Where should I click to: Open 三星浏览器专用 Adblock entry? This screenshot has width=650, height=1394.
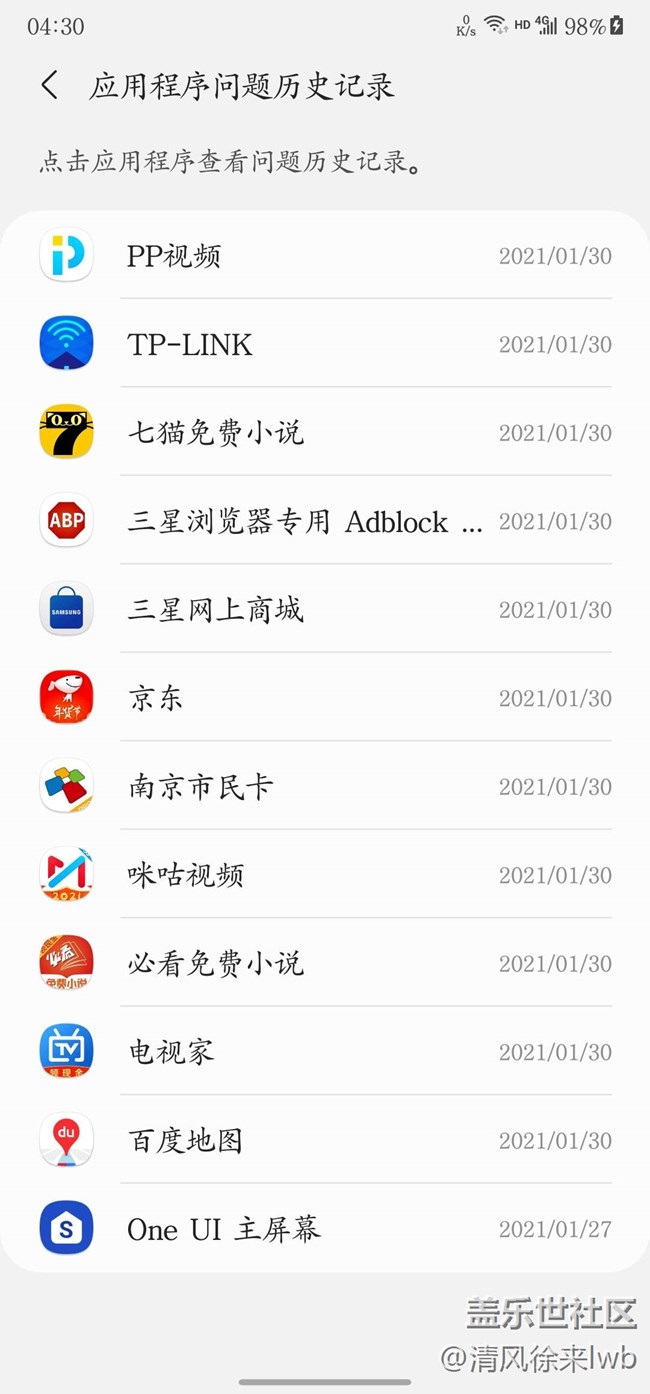click(x=325, y=521)
